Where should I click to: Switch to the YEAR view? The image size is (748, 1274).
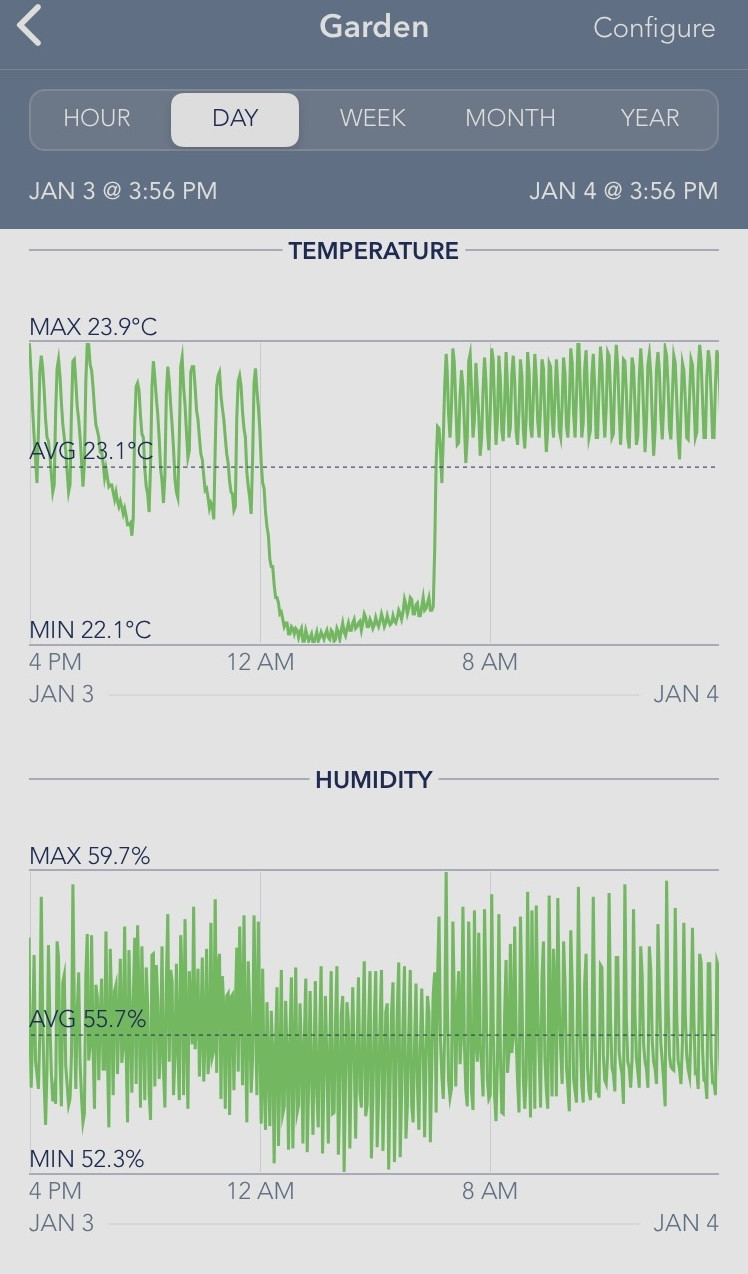coord(650,118)
